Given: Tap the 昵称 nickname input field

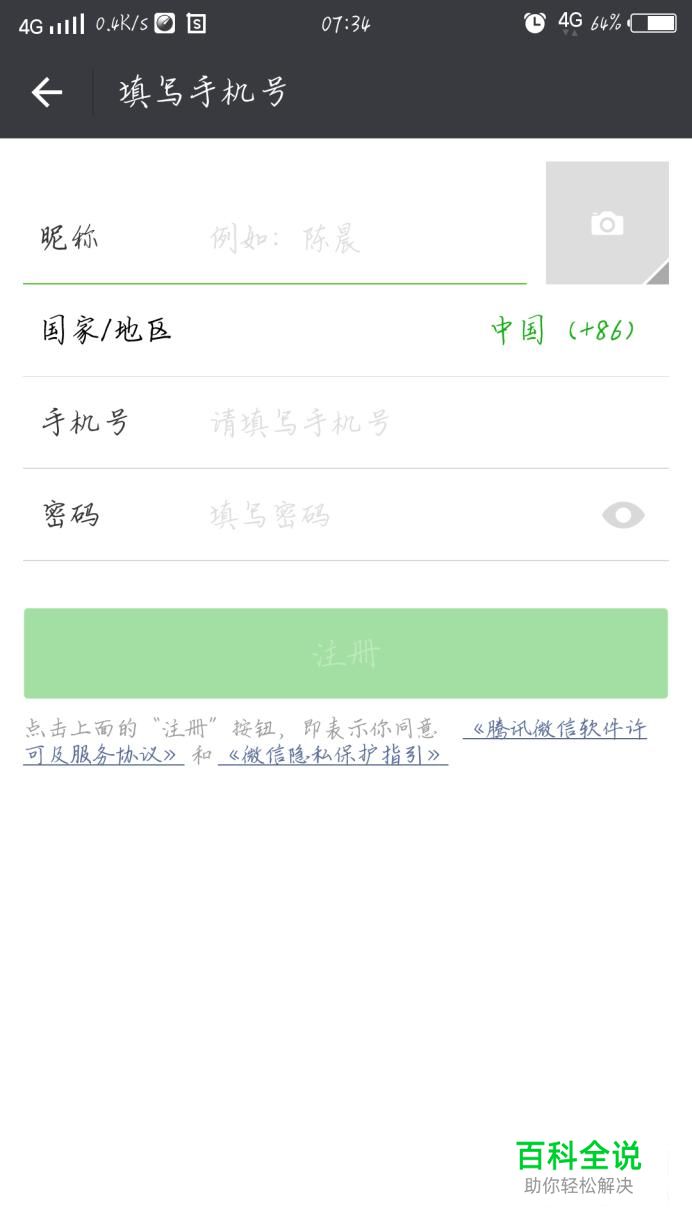Looking at the screenshot, I should 360,239.
